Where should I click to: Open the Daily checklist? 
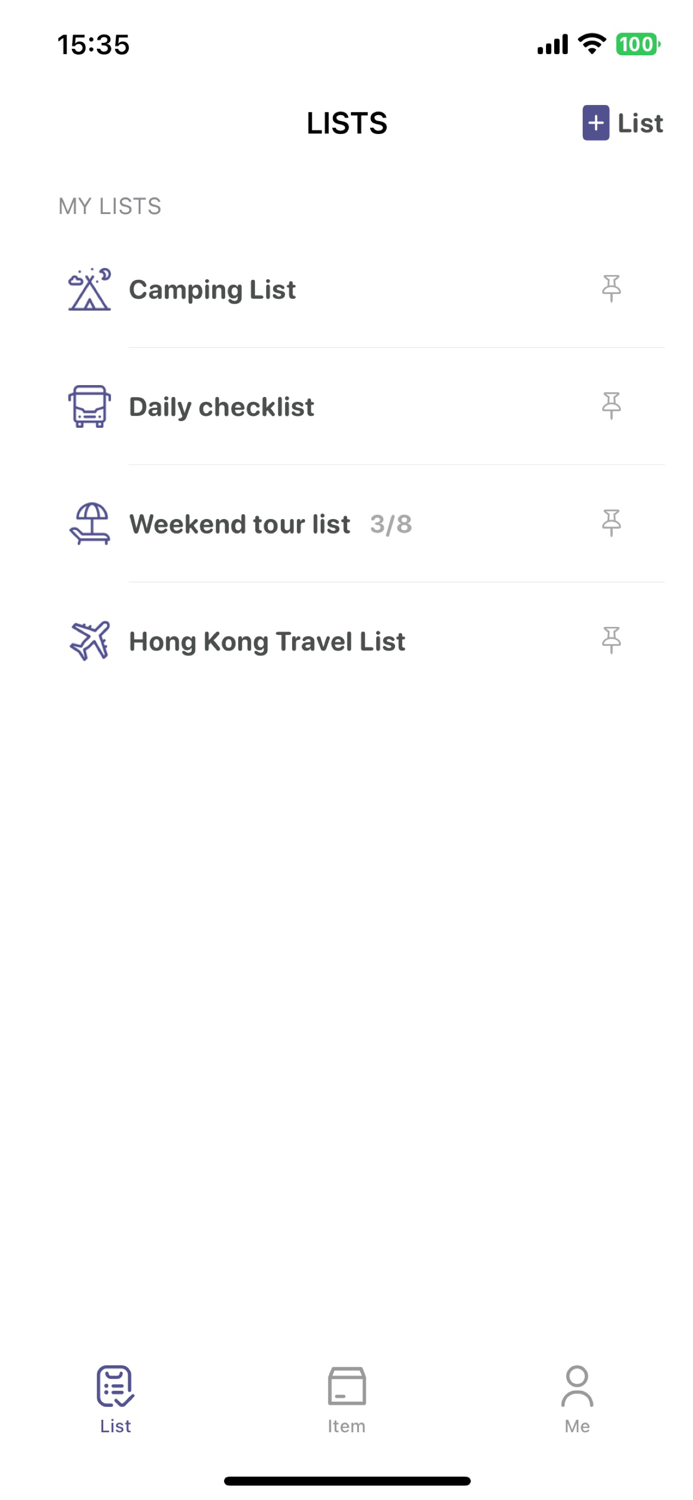tap(221, 407)
